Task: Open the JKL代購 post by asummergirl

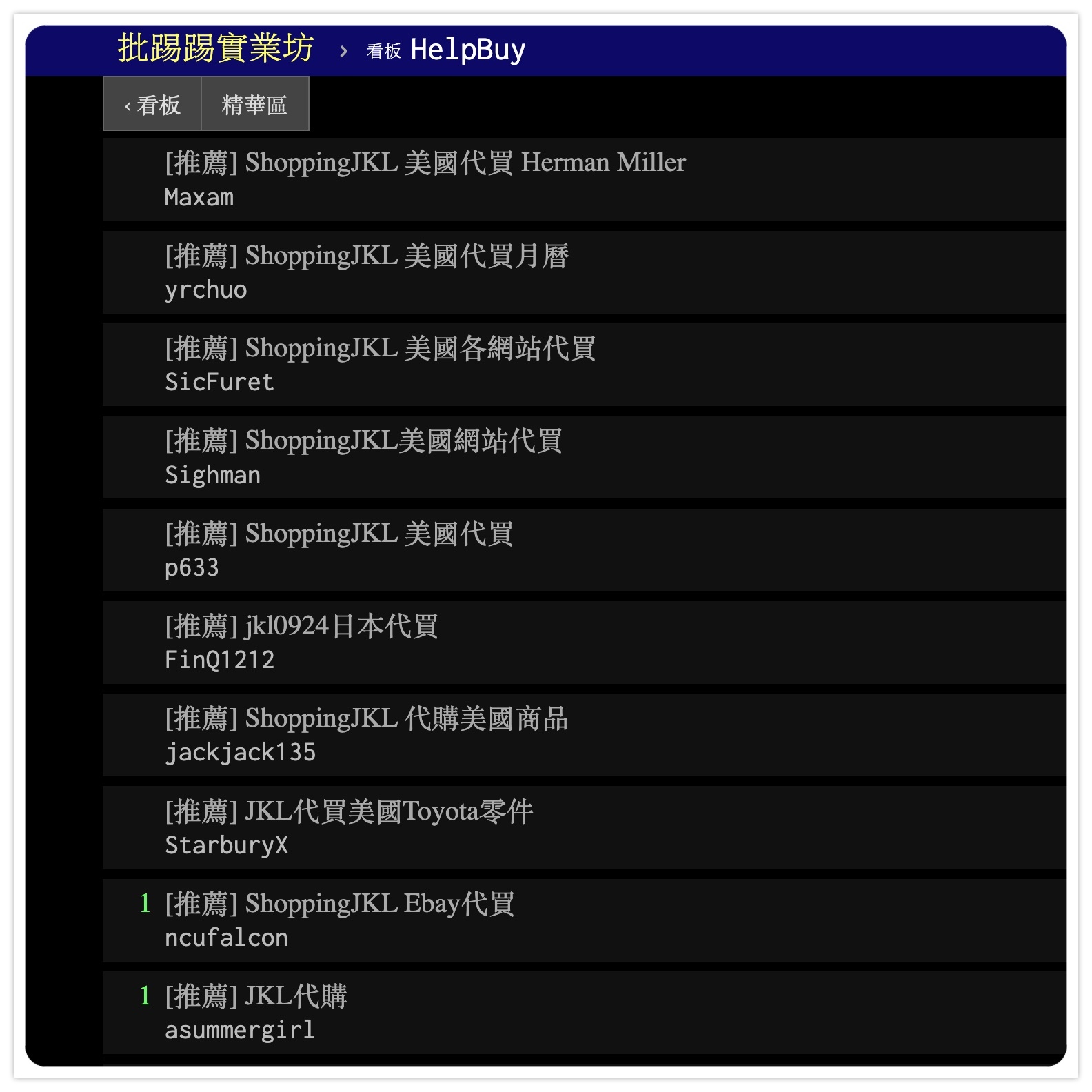Action: coord(256,996)
